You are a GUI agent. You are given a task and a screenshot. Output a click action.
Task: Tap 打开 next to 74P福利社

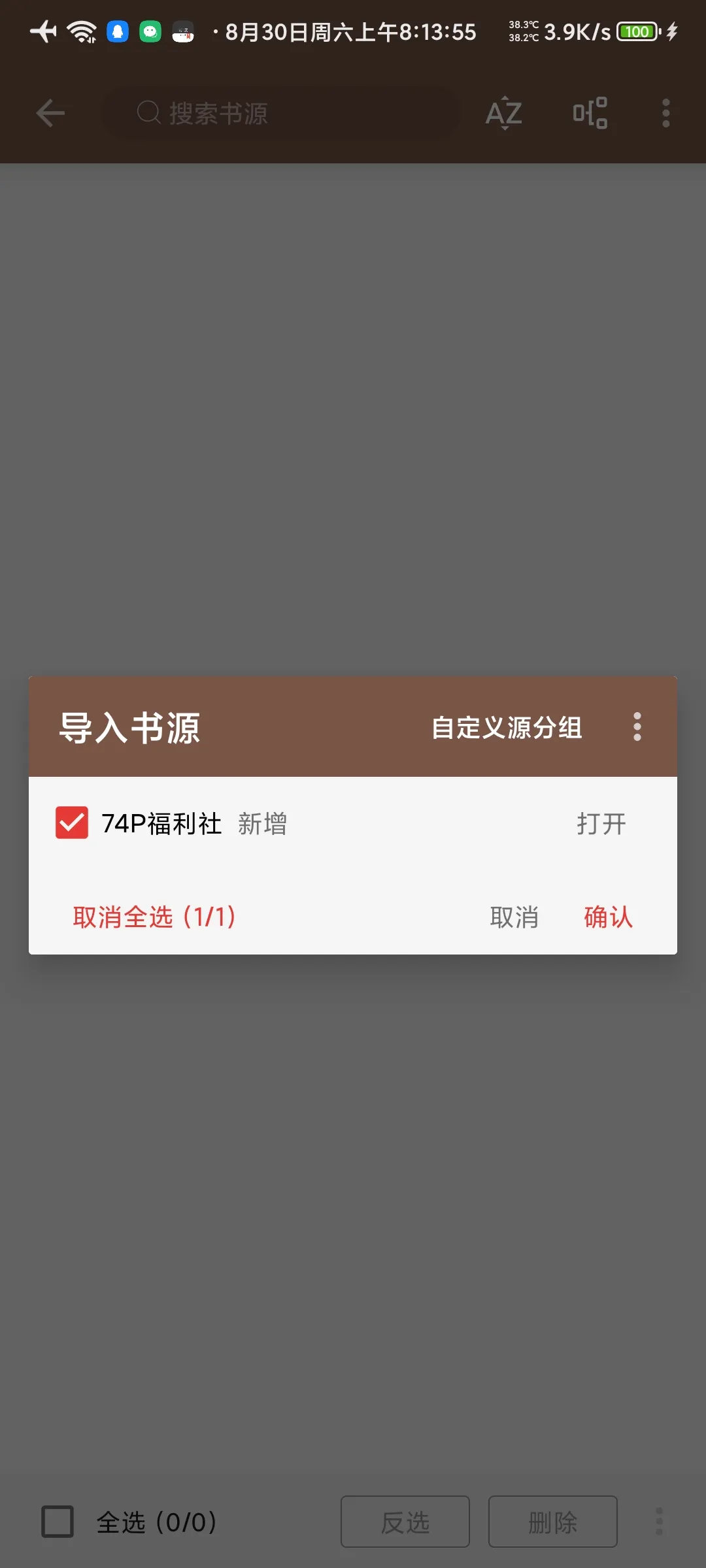click(x=601, y=824)
